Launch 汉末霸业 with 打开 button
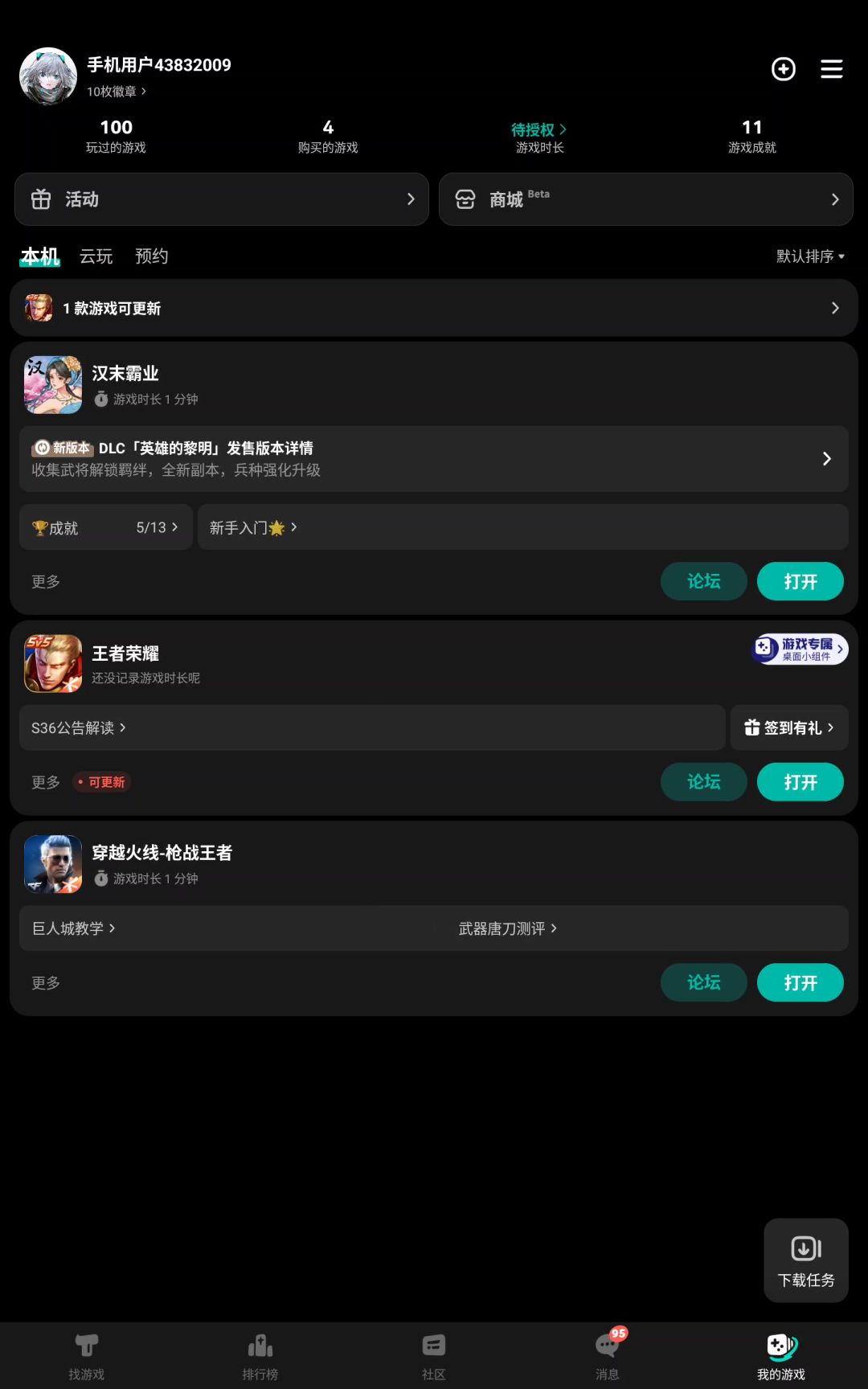 pos(800,581)
